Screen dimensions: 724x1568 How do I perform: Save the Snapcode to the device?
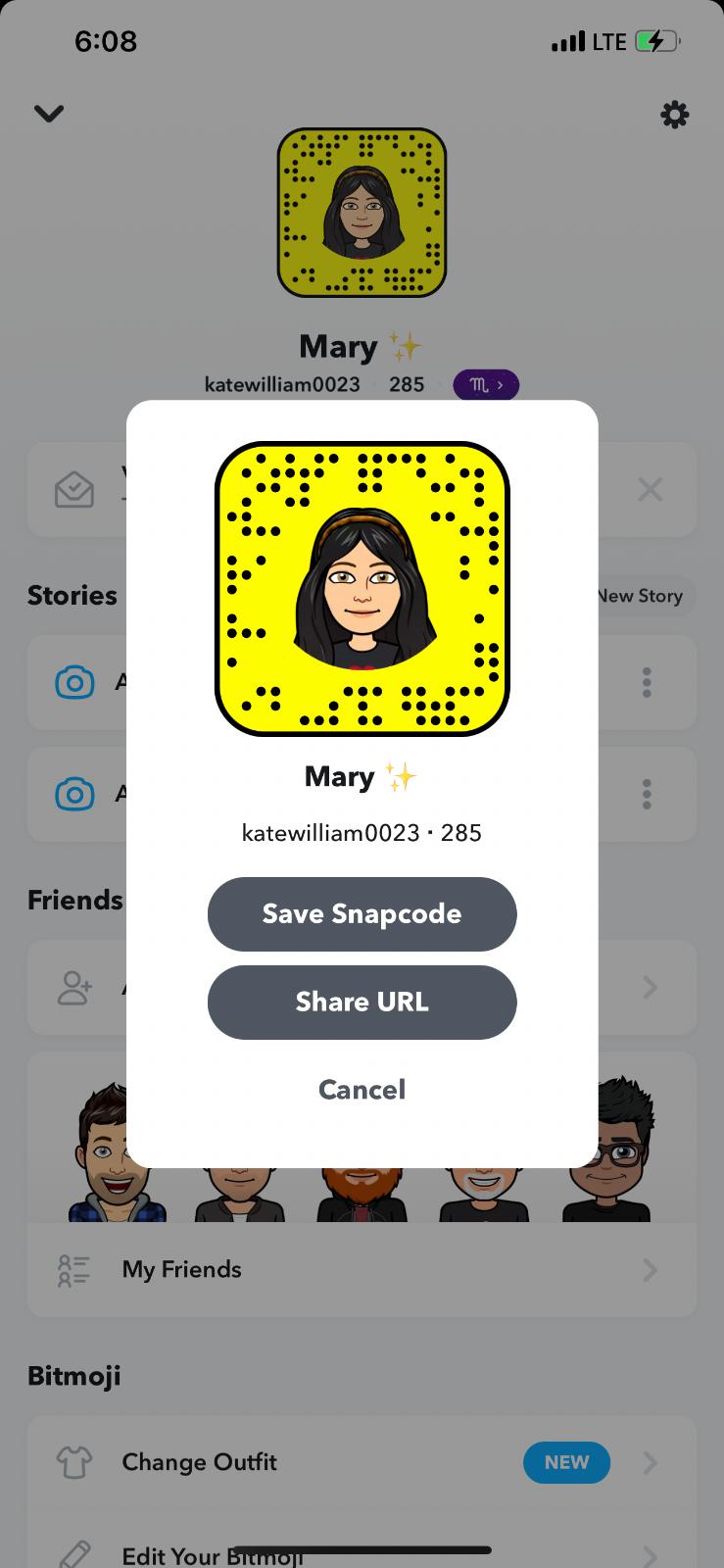[362, 913]
